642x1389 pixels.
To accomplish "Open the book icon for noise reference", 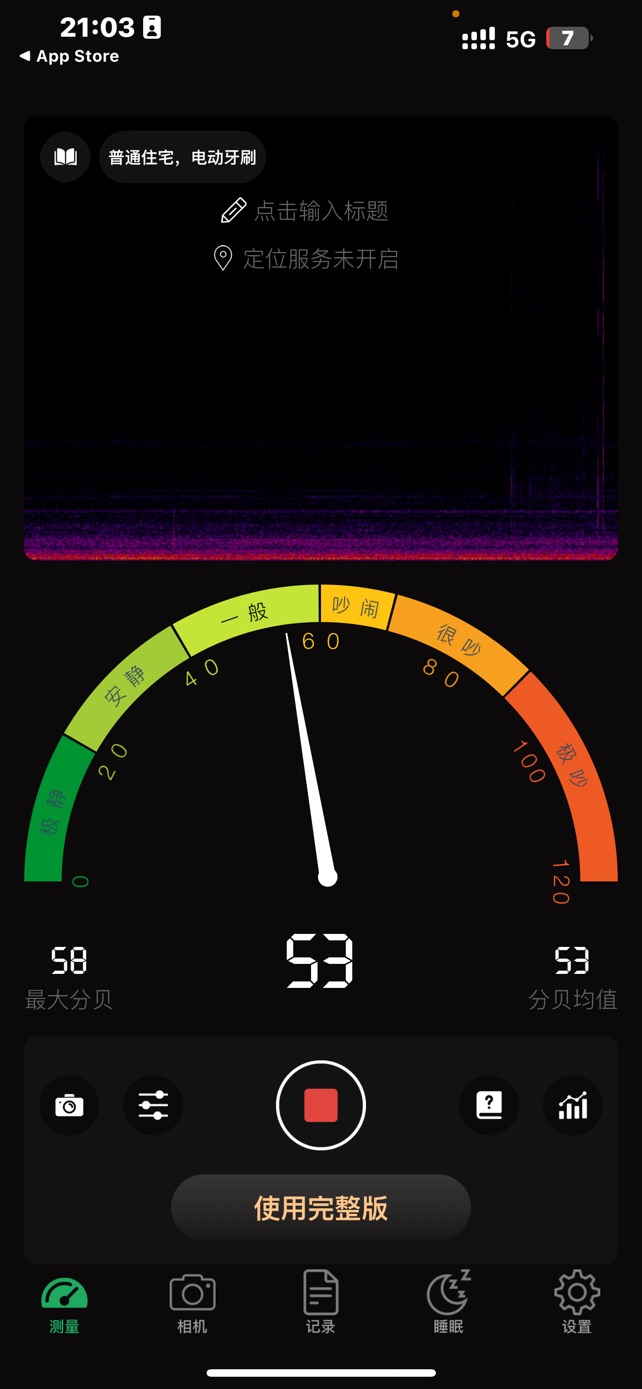I will pos(65,157).
